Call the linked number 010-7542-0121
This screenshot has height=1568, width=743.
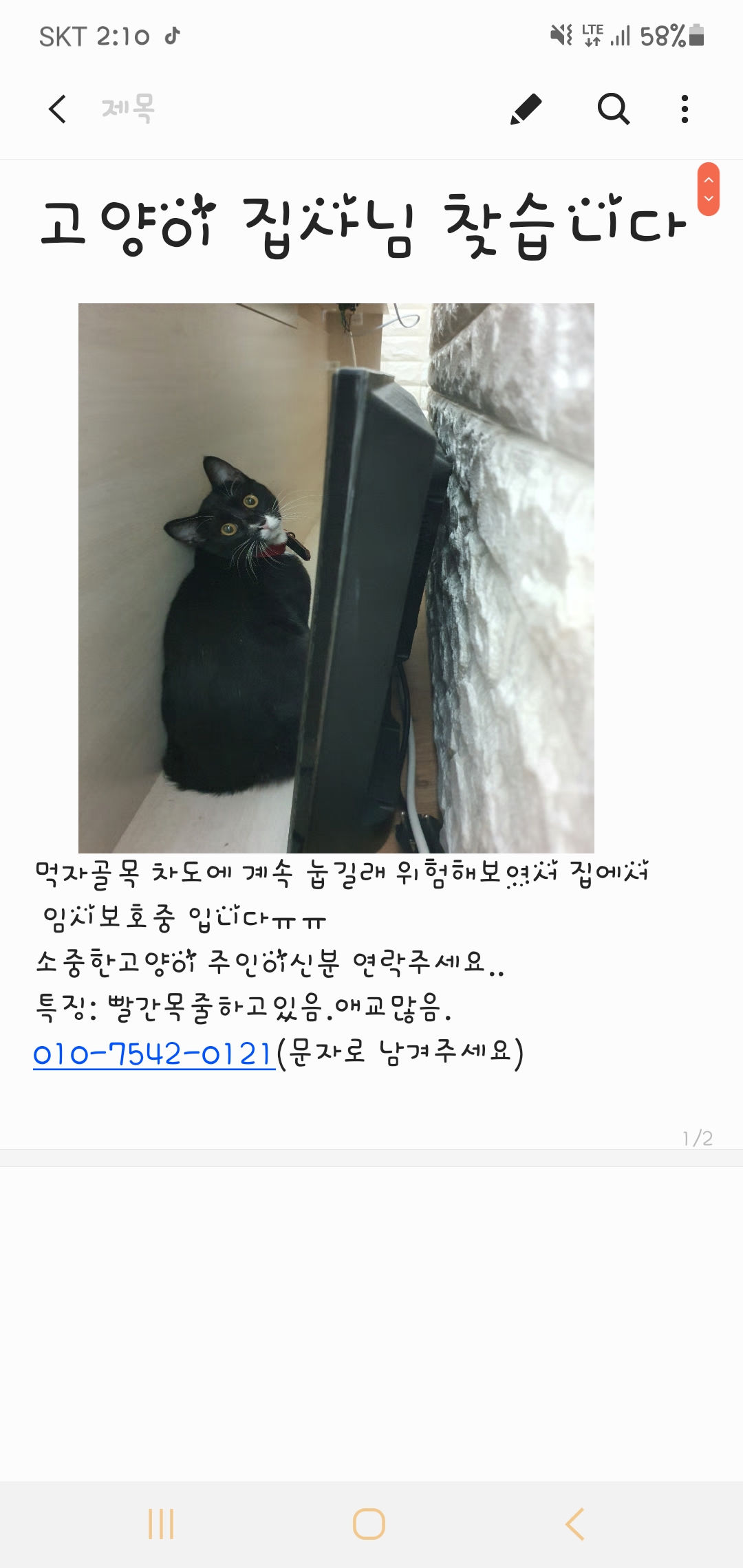click(154, 1054)
